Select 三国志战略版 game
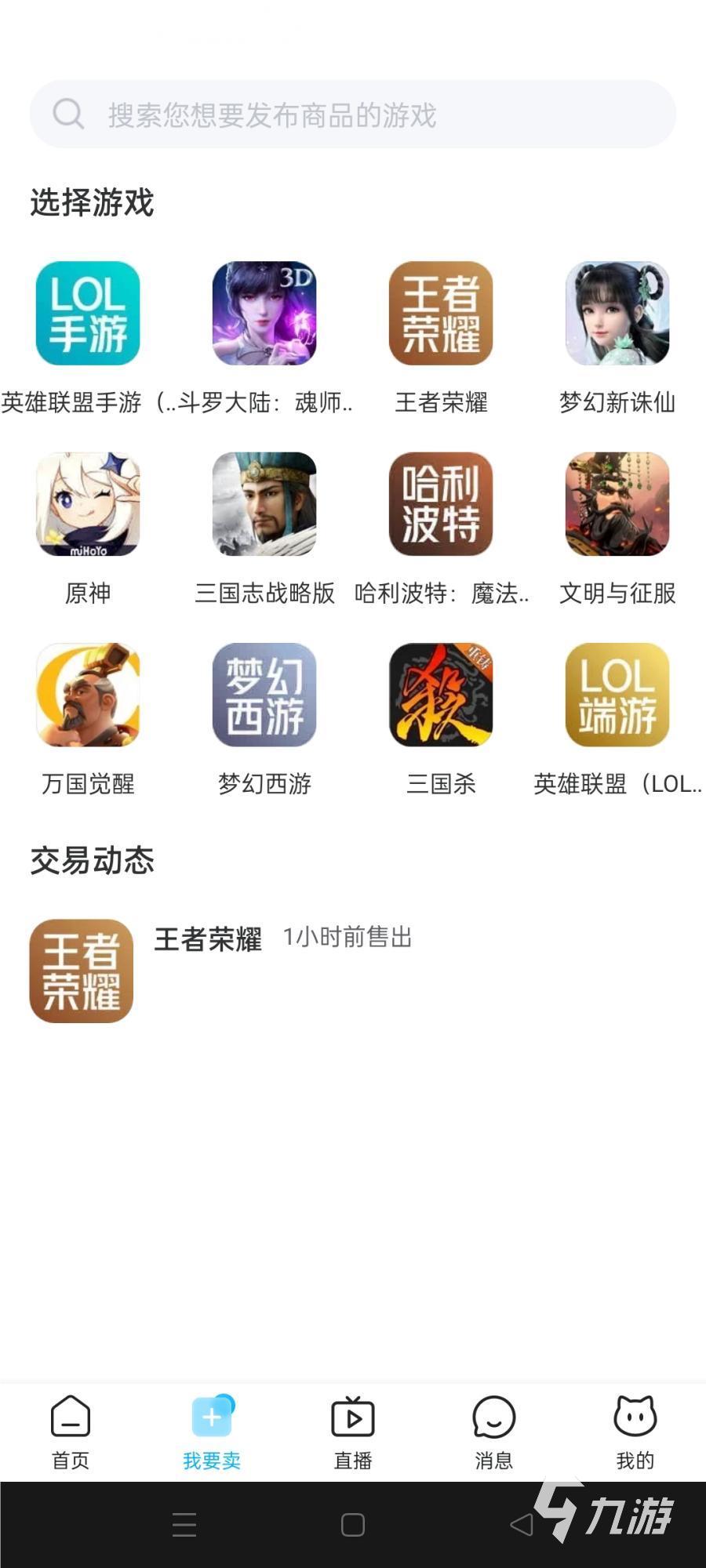 click(x=264, y=504)
